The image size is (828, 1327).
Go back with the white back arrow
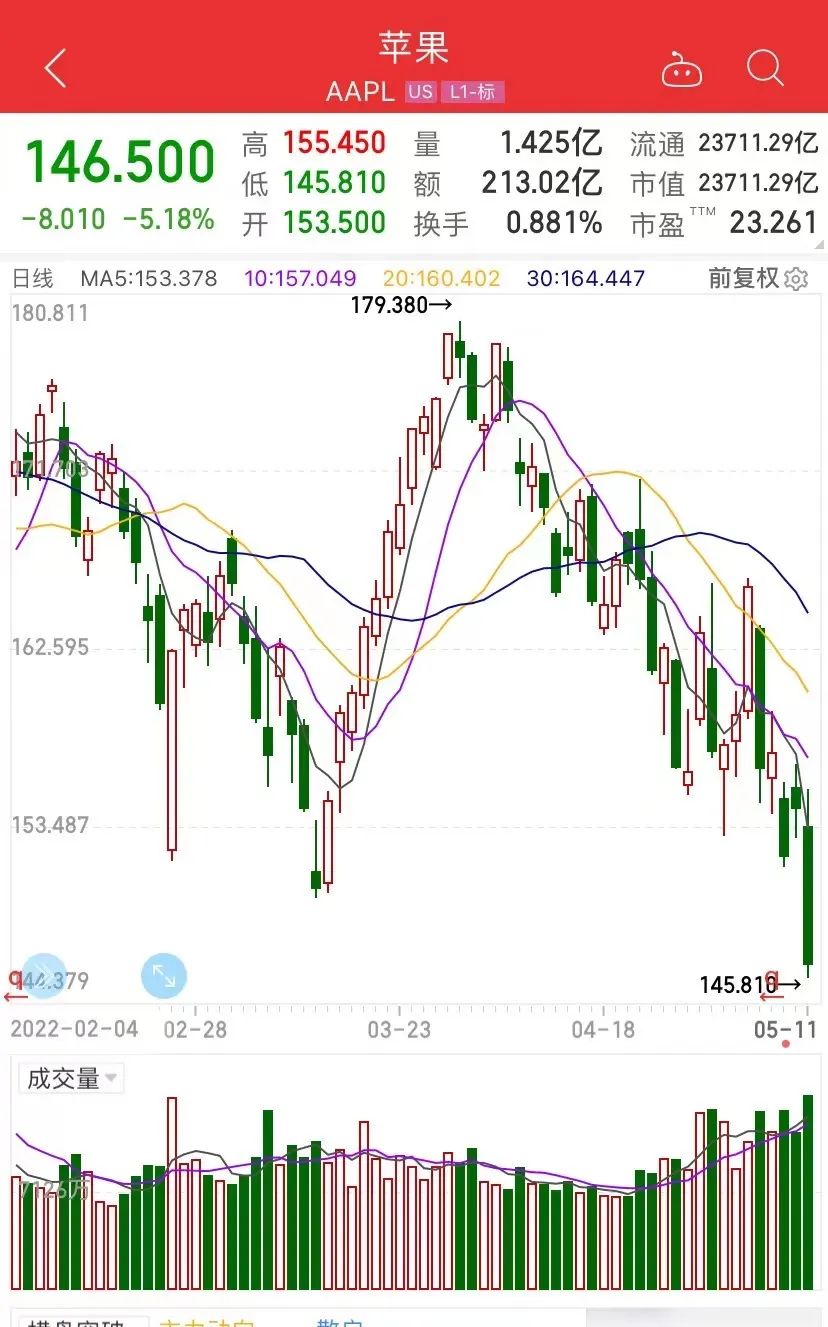52,69
